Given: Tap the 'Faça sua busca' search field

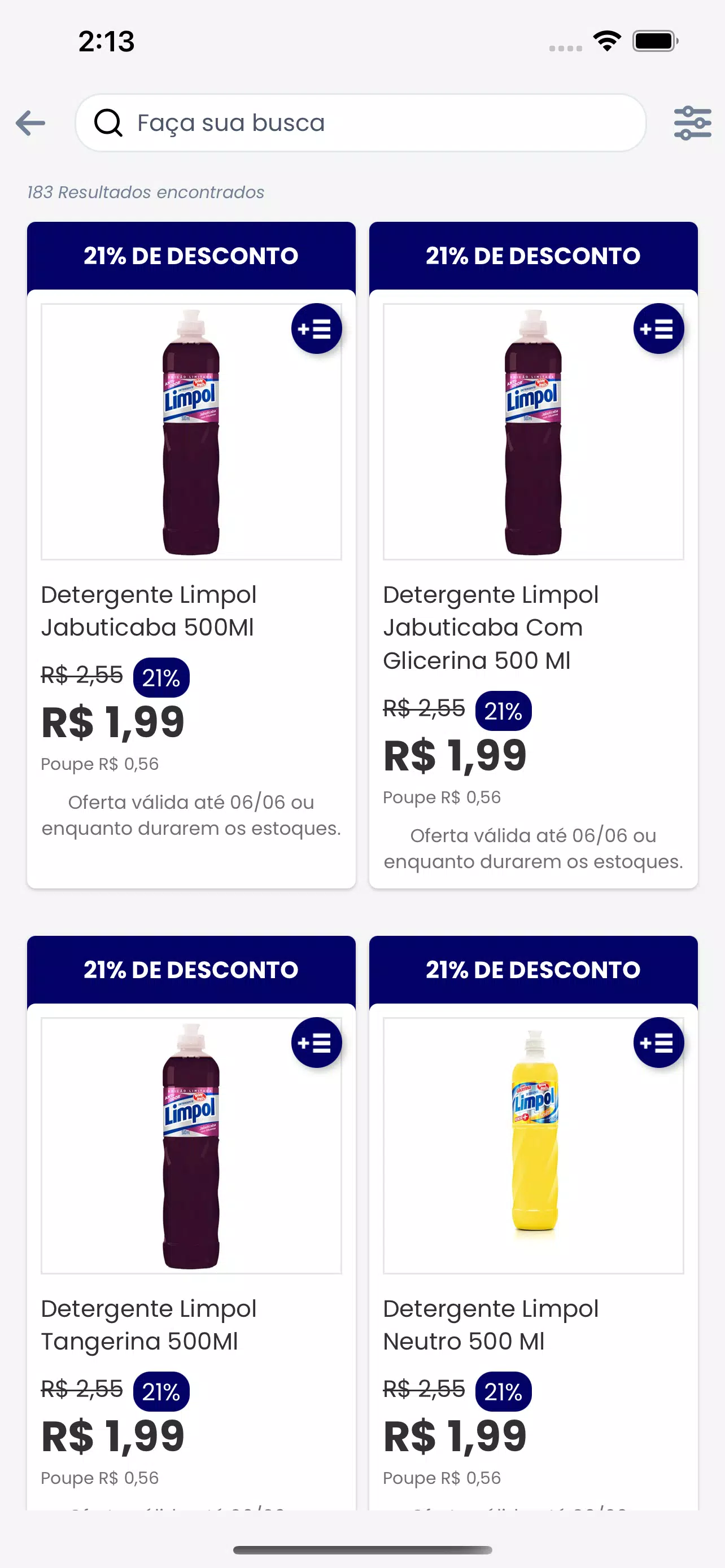Looking at the screenshot, I should coord(360,123).
